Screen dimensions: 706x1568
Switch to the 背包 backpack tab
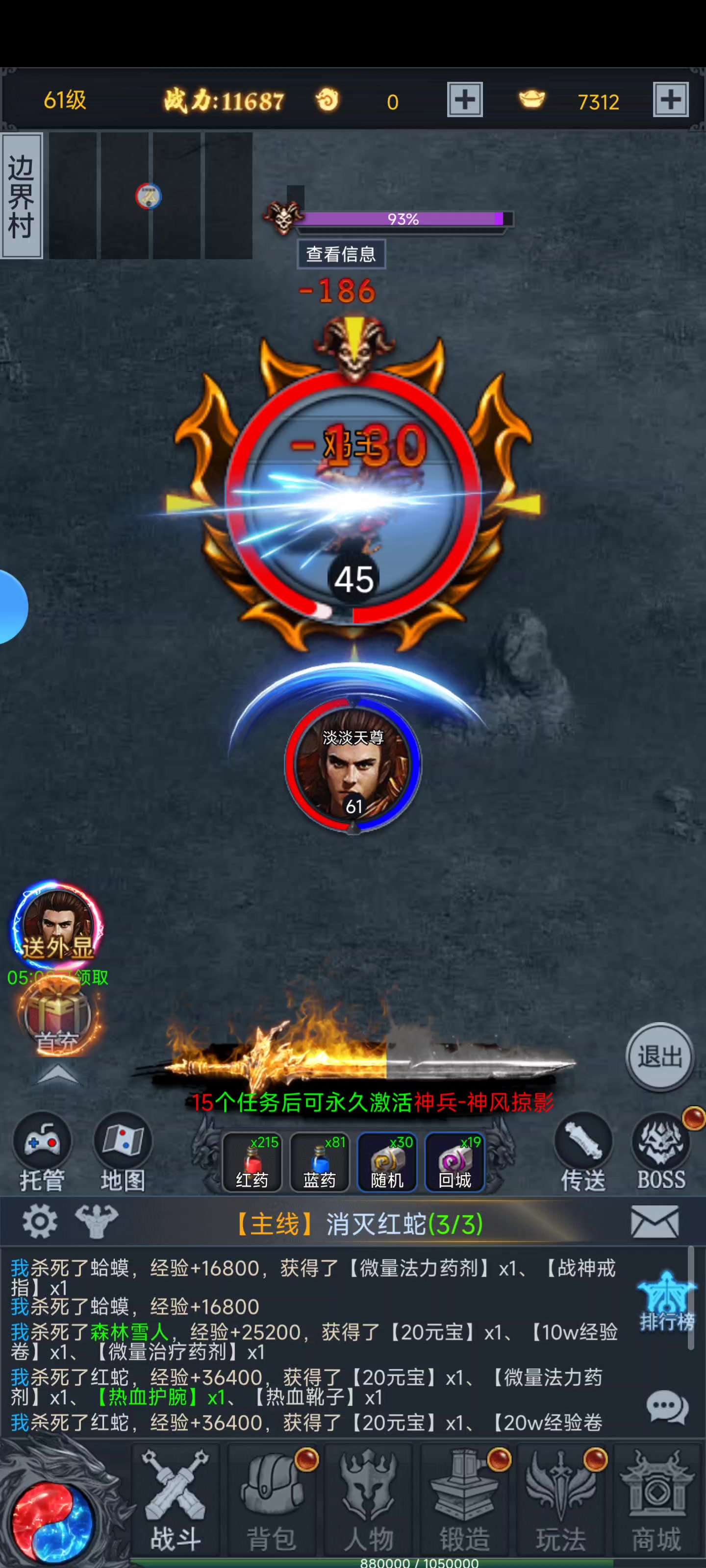272,1500
